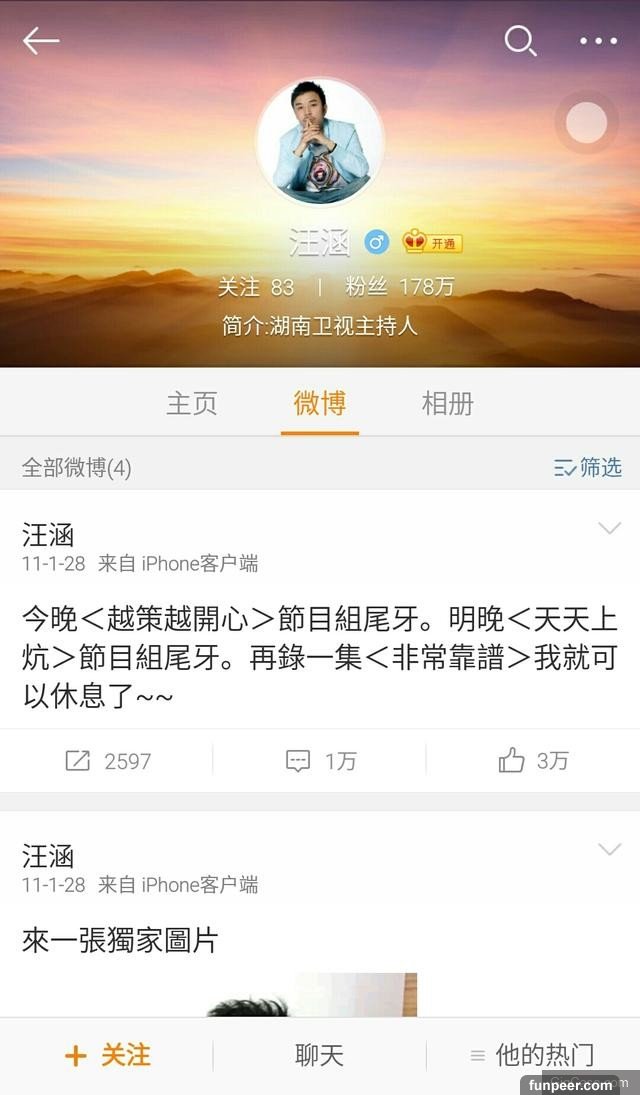Viewport: 640px width, 1095px height.
Task: Repost the 越策越開心 post (2597)
Action: tap(108, 761)
